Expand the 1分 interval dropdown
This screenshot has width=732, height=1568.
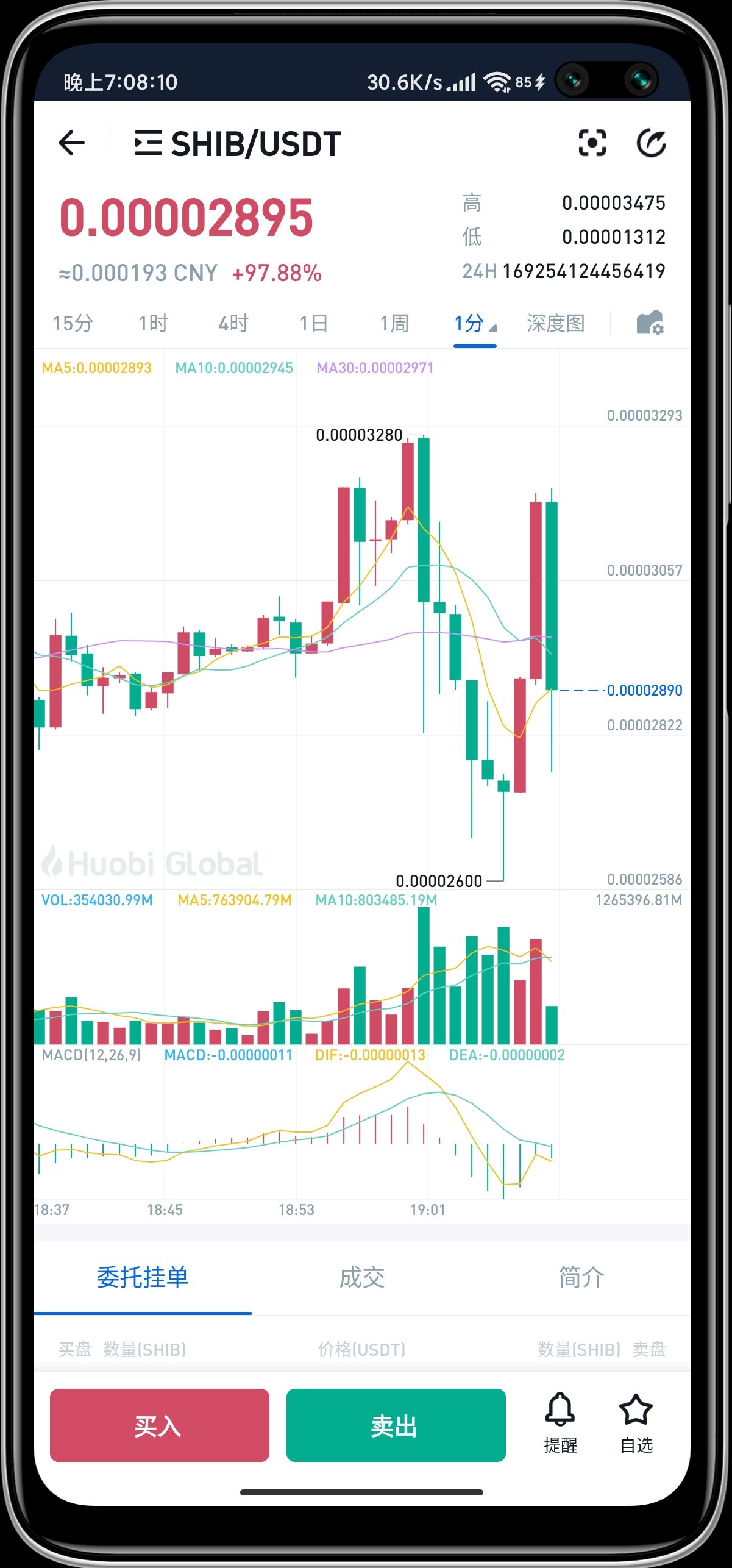[x=475, y=323]
